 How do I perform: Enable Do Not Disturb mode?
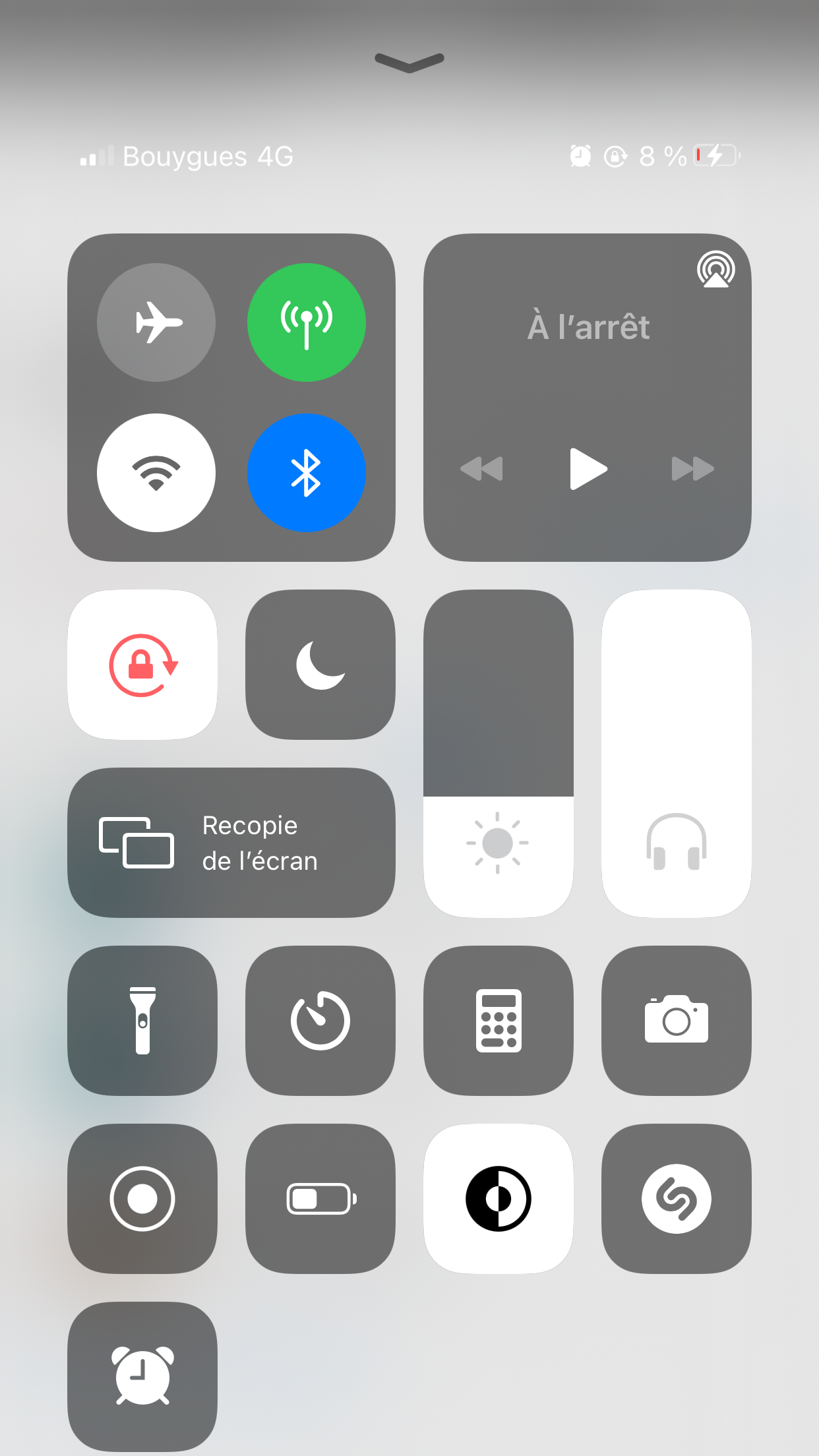point(320,665)
